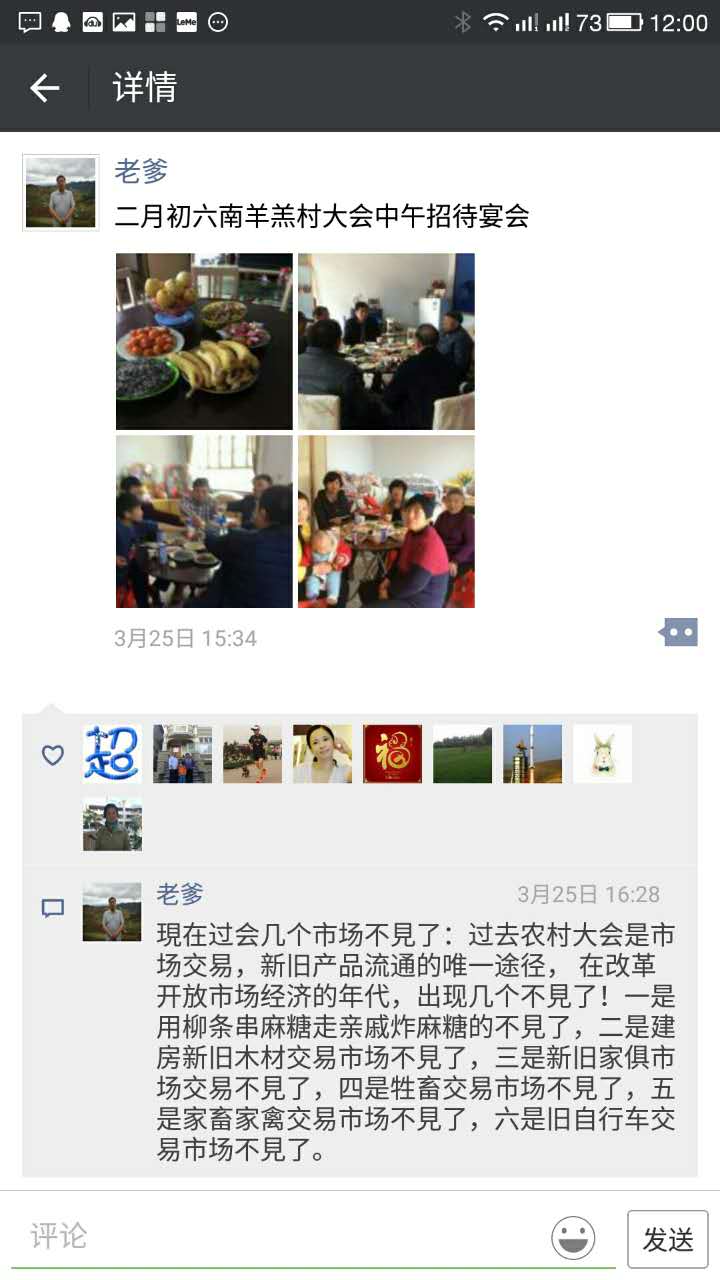Tap the commenter name 老爹 in the comment
Screen dimensions: 720x1280
180,894
